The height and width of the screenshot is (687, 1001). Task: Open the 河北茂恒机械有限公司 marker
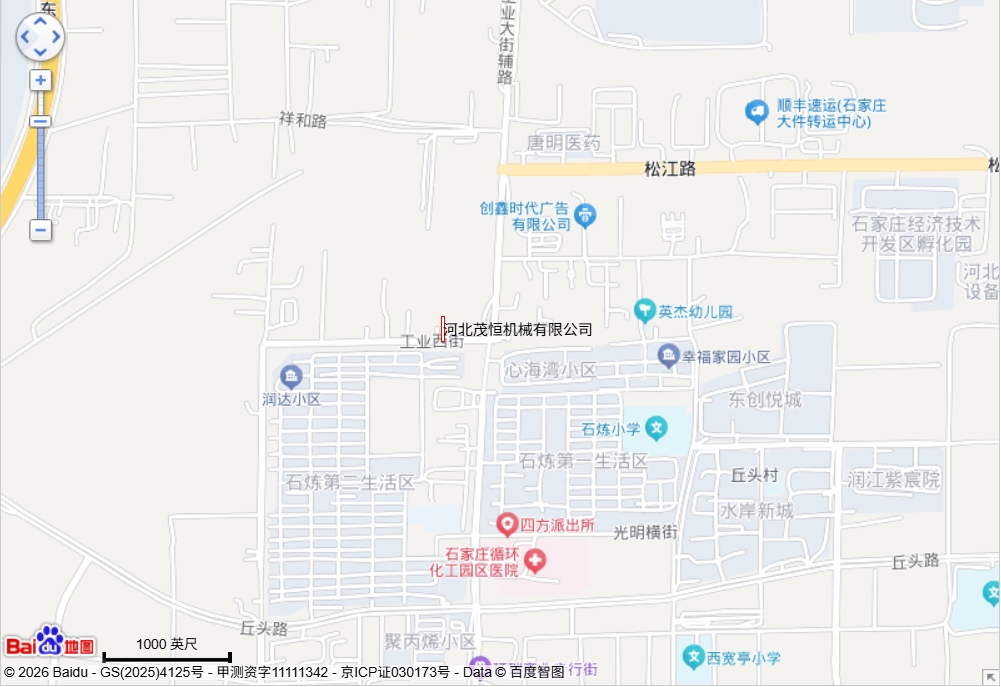pos(443,327)
